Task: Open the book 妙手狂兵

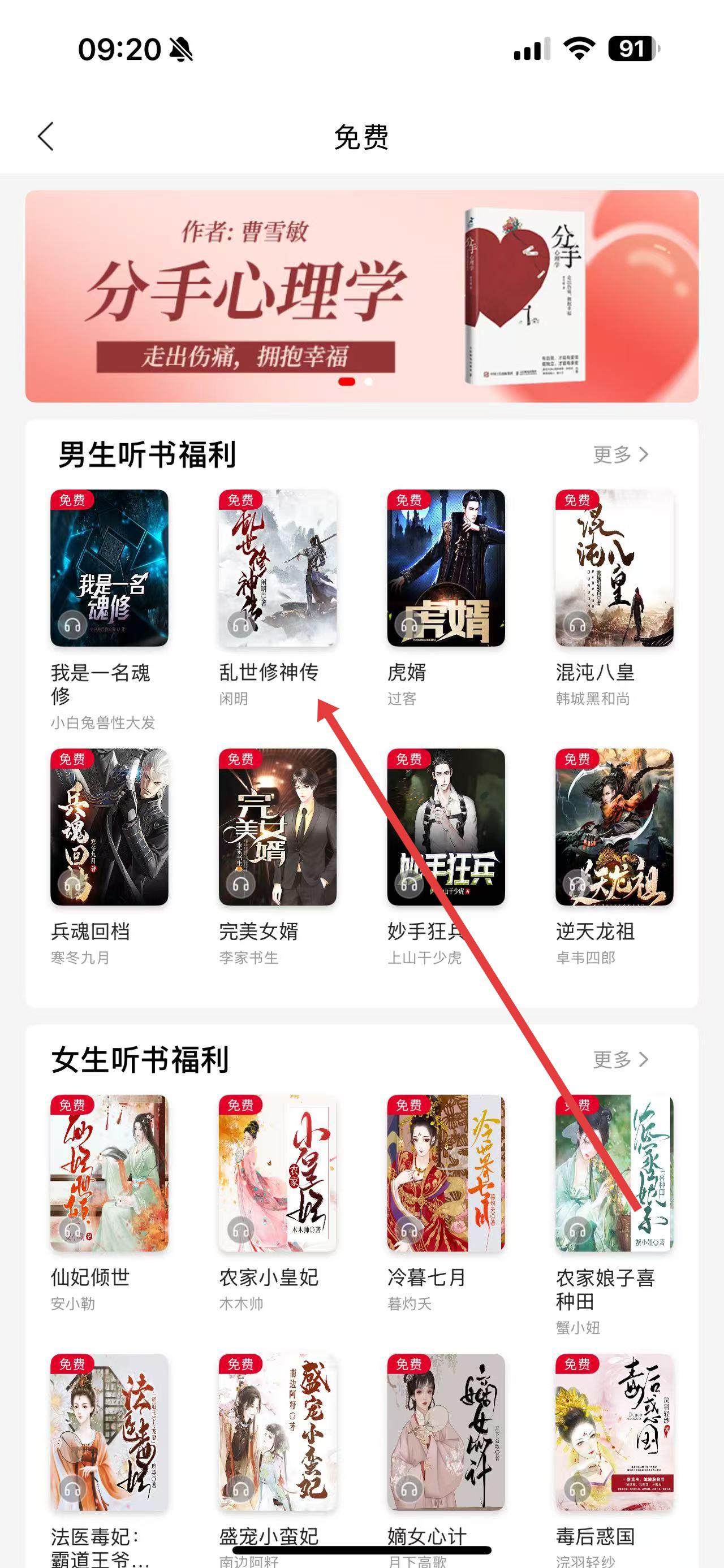Action: pos(446,826)
